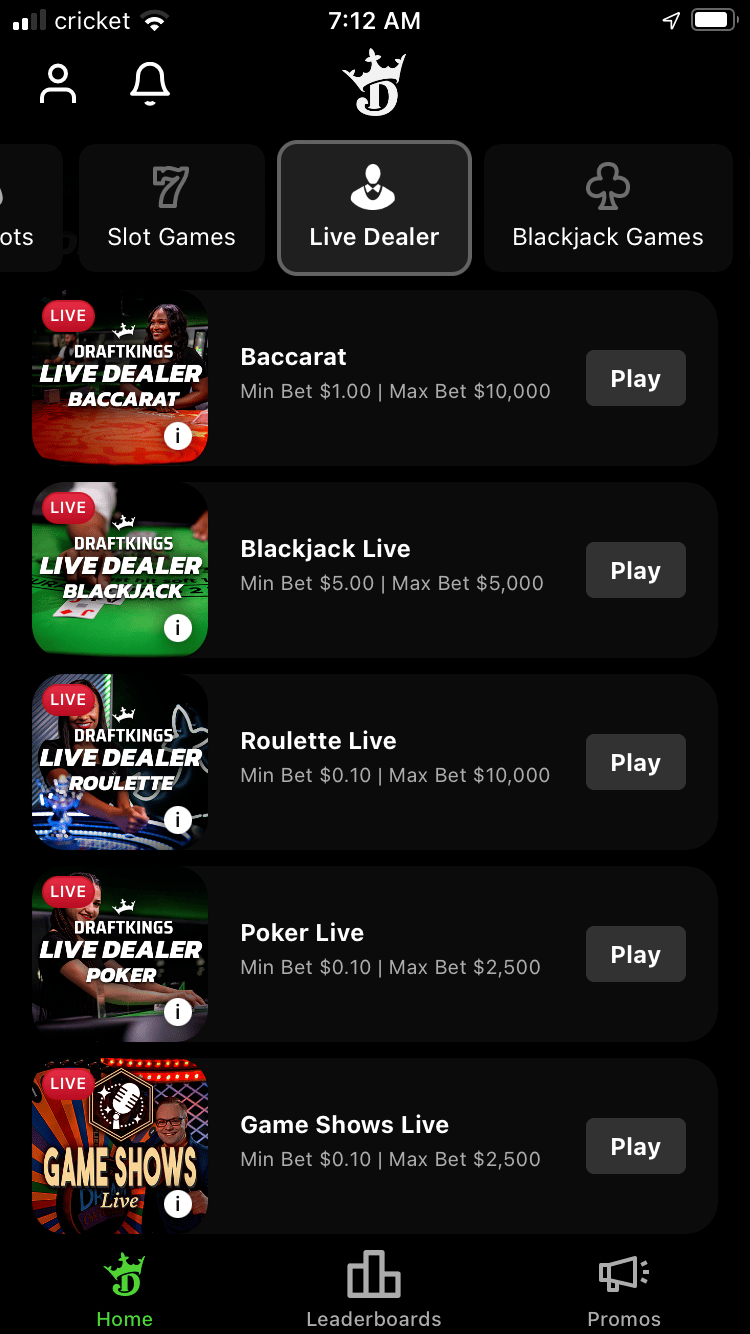Return to the Home tab

point(124,1290)
